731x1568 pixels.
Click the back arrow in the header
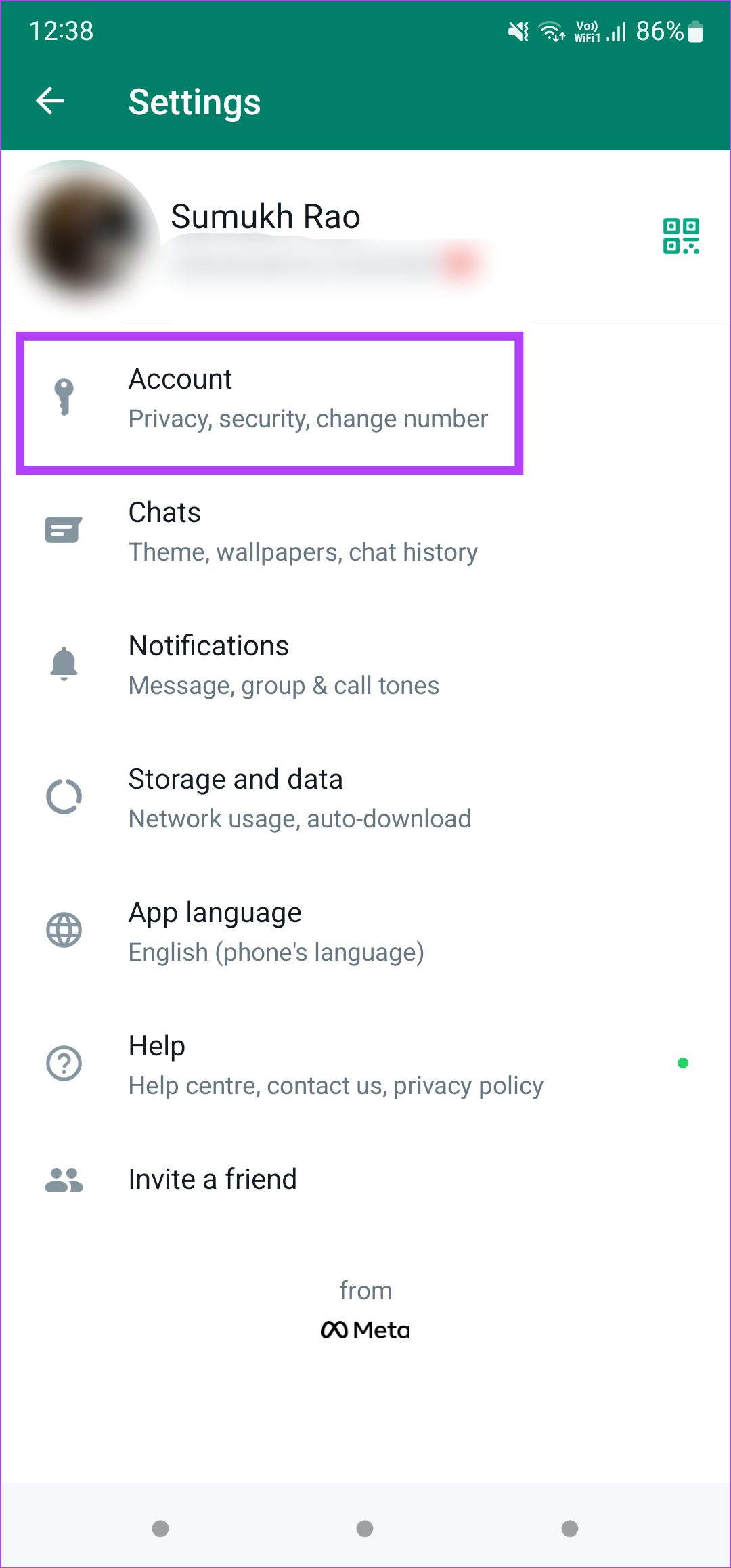tap(48, 101)
